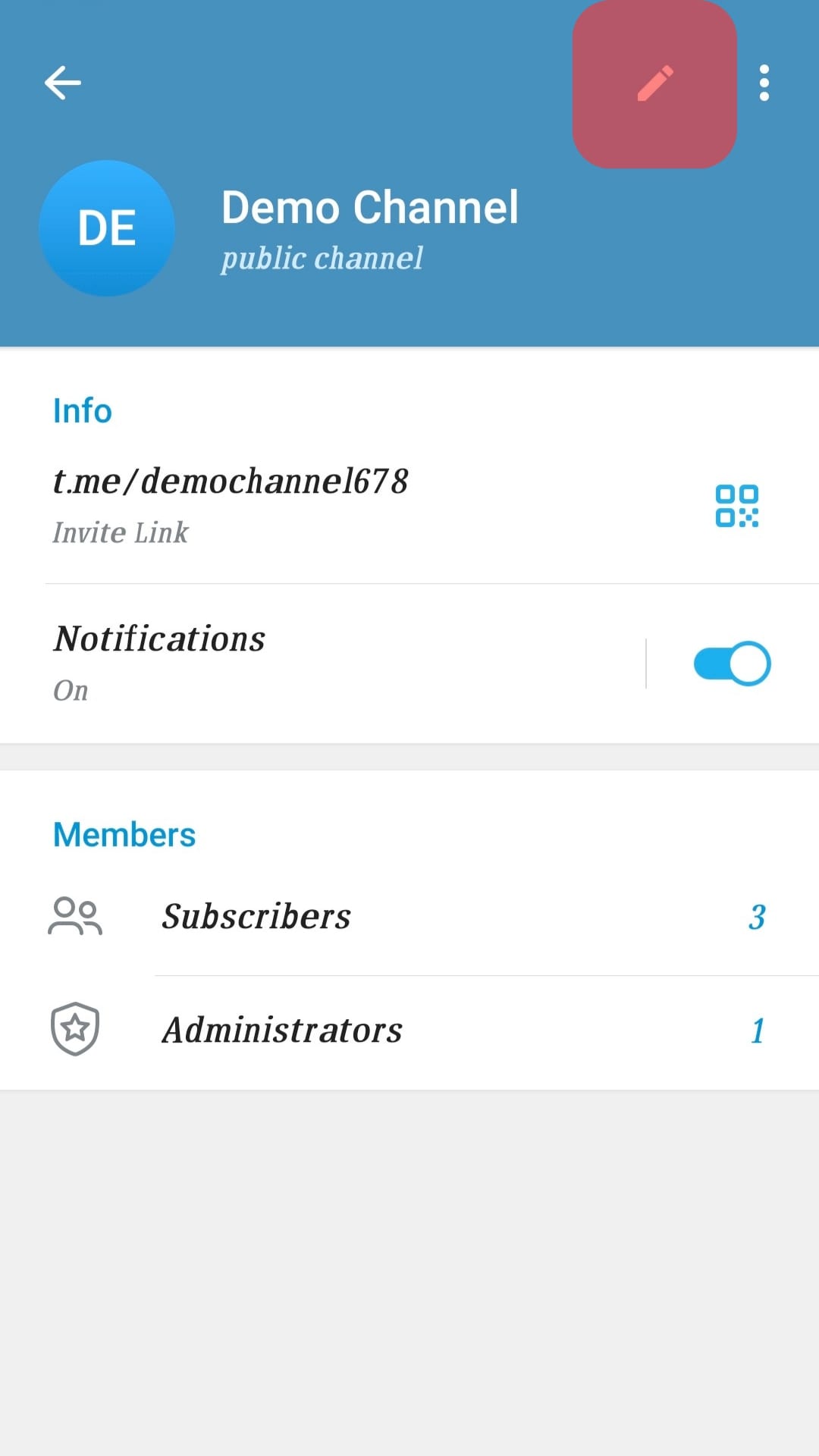Open the Notifications settings row

click(303, 664)
